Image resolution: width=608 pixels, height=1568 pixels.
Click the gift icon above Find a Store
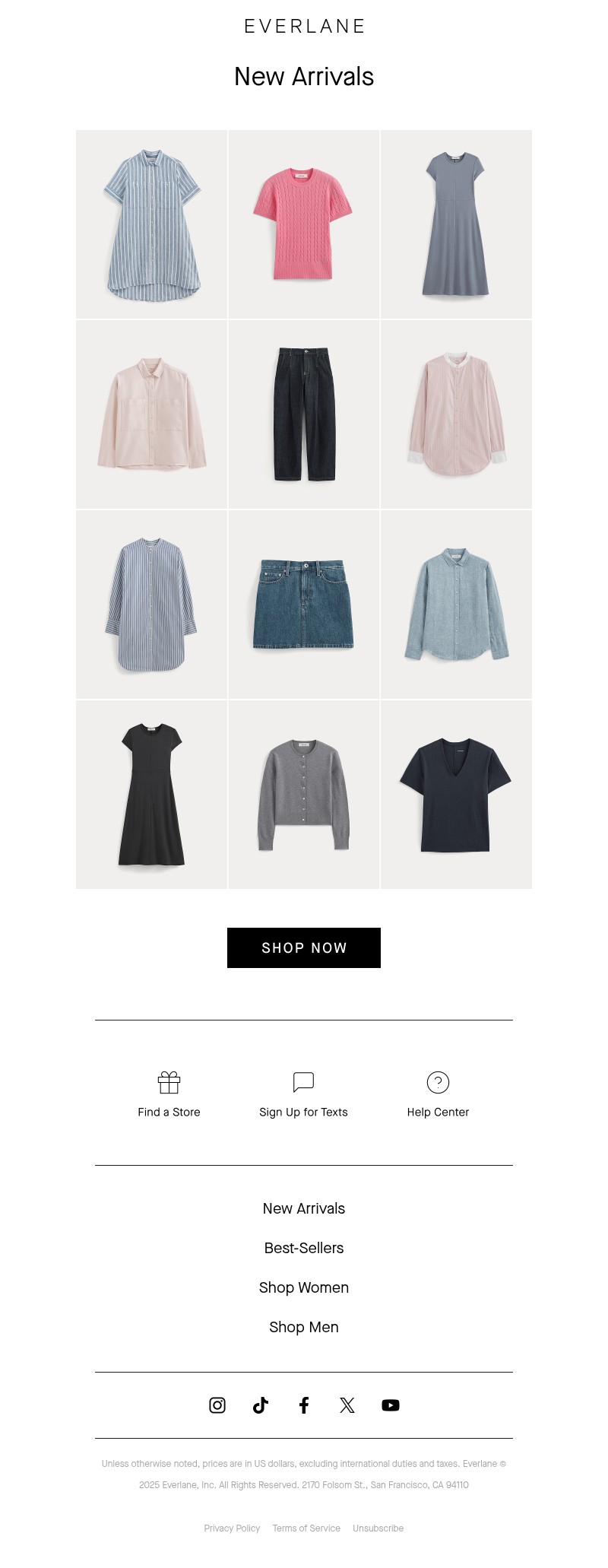(169, 1081)
